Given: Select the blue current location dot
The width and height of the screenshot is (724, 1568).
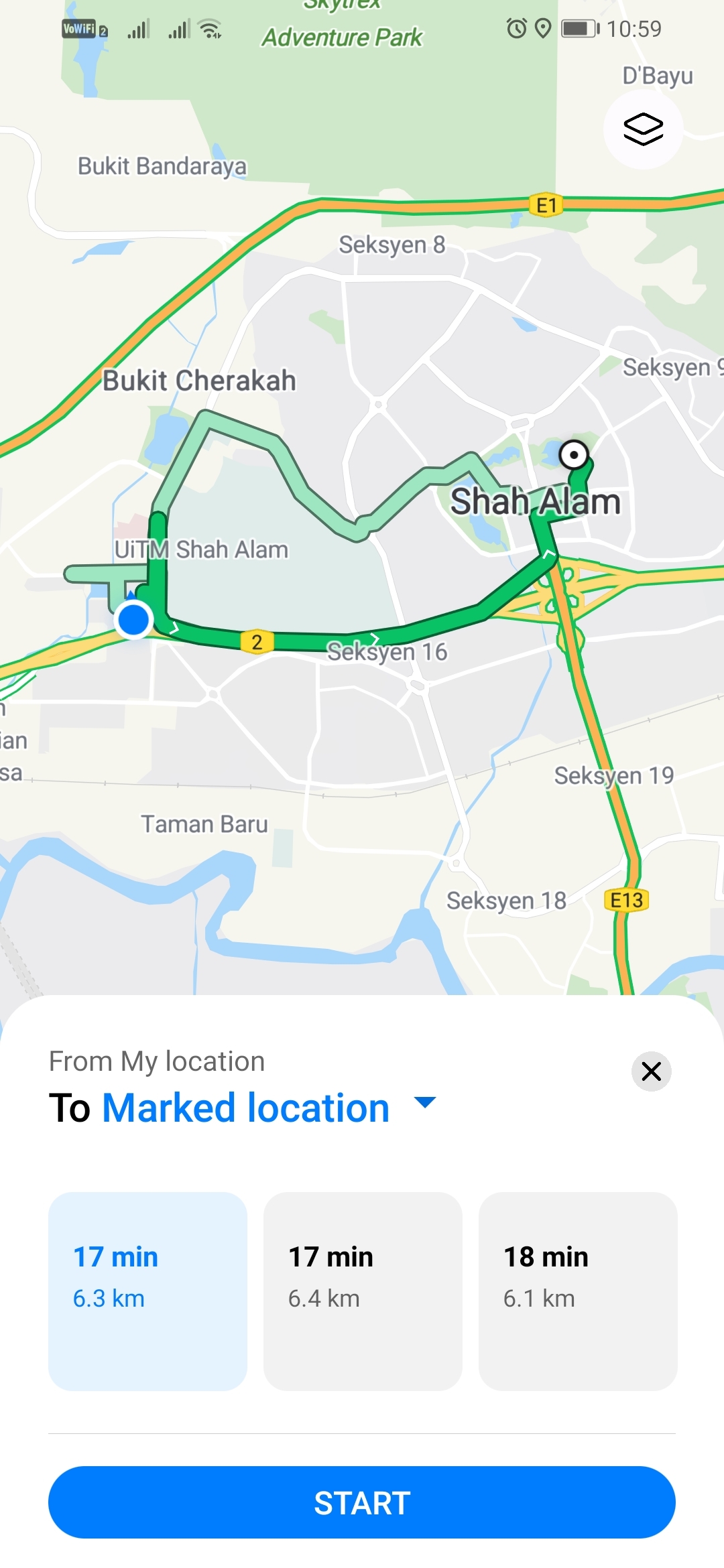Looking at the screenshot, I should point(134,620).
